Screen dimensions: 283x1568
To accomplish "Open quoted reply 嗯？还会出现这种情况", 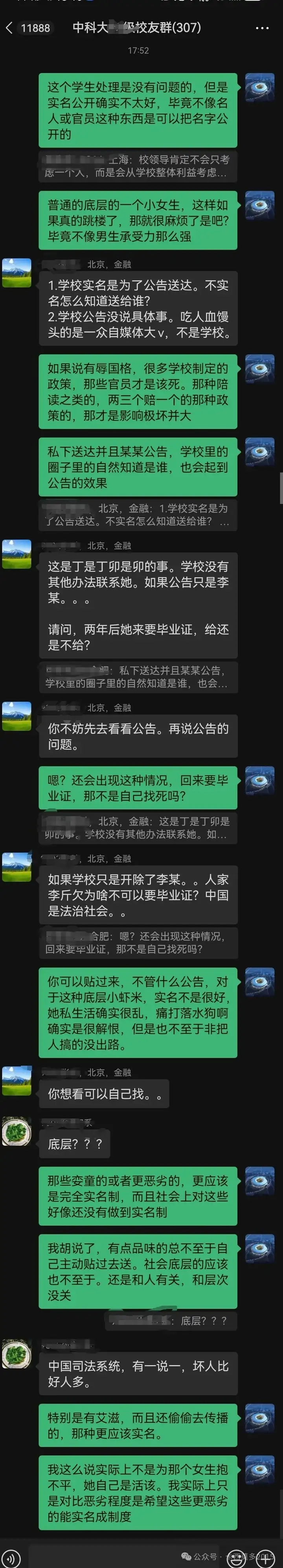I will pos(137,942).
